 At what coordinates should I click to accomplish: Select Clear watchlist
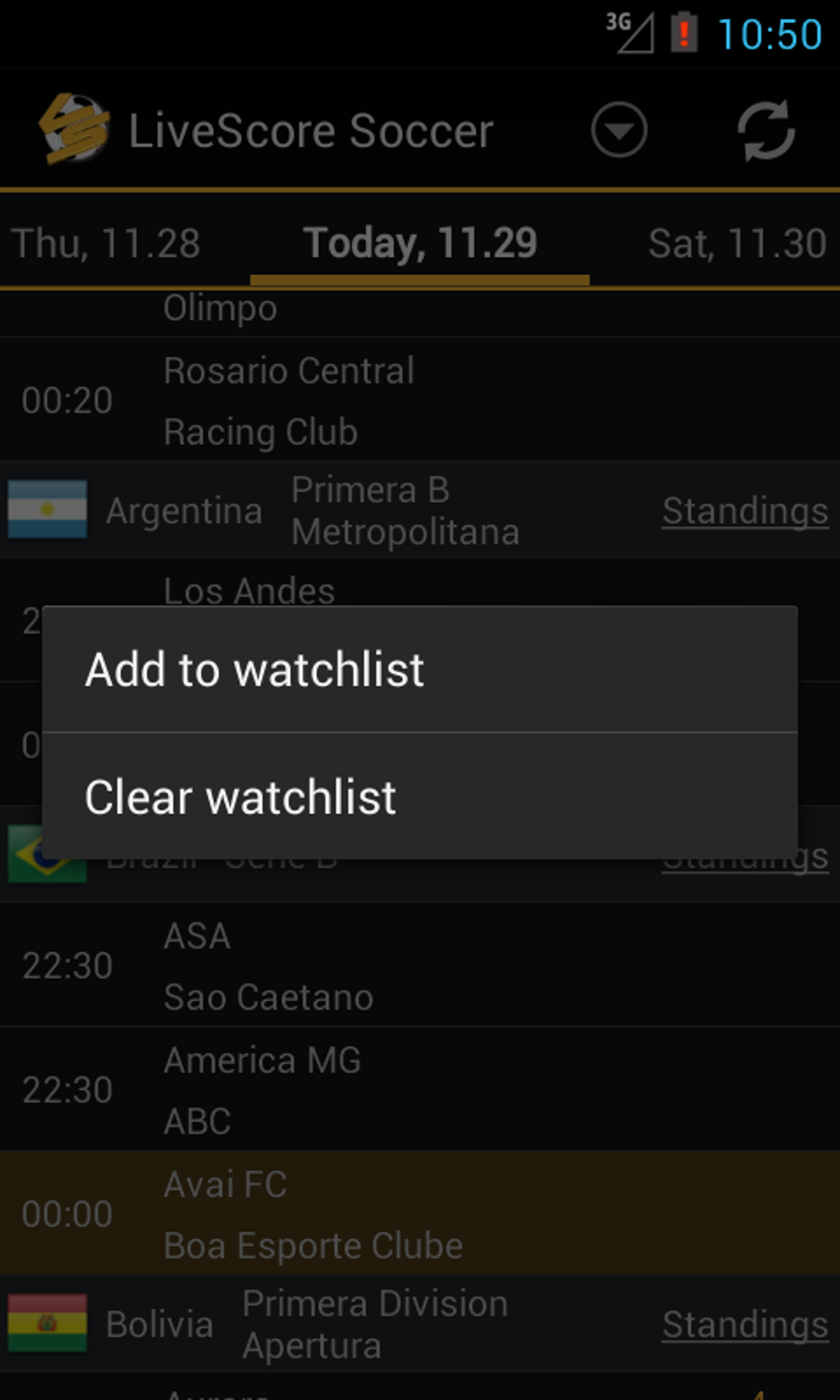(240, 796)
